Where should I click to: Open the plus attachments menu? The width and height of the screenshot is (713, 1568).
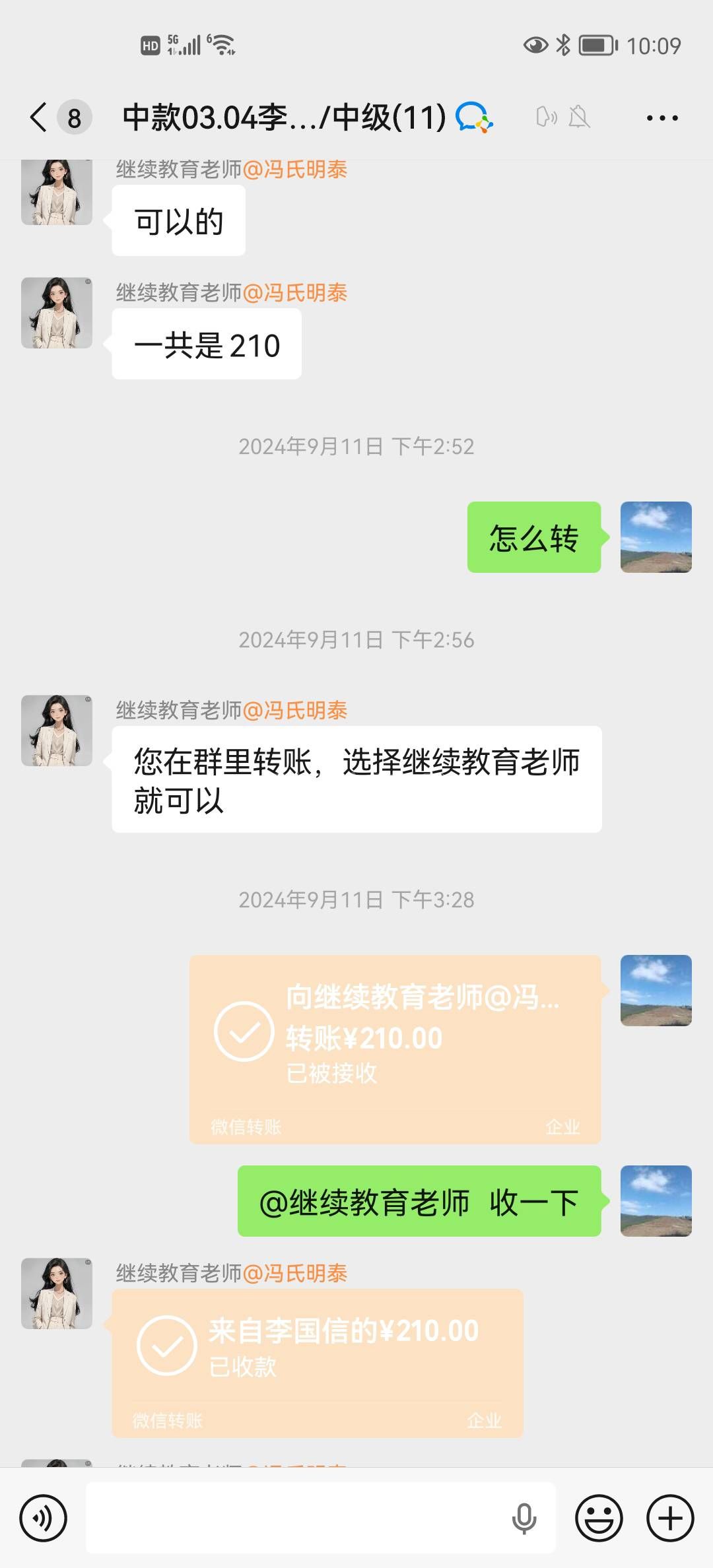669,1518
